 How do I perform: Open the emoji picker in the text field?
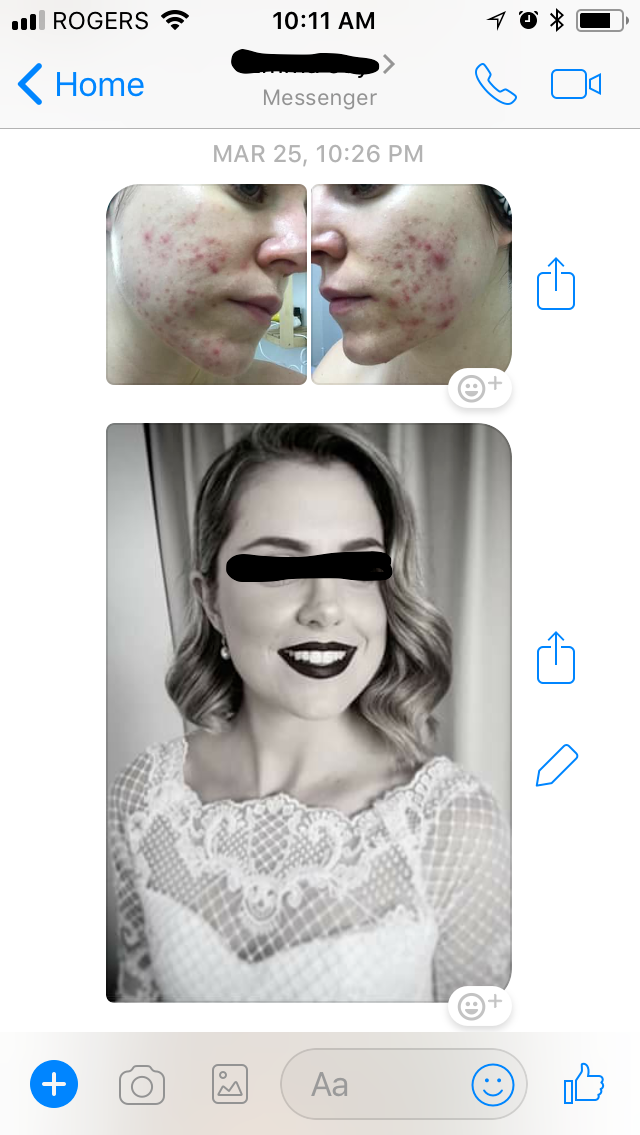[x=492, y=1084]
